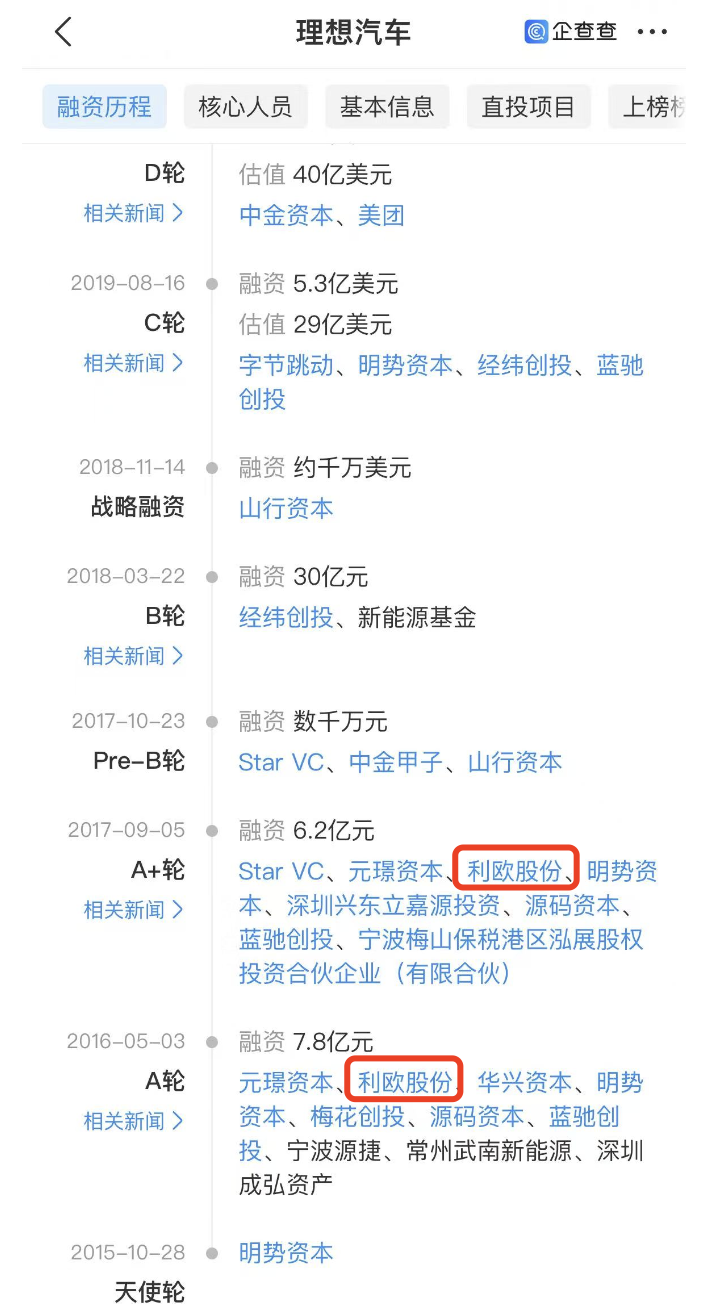Open 利欧股份 in the A+轮 round
710x1314 pixels.
tap(514, 871)
